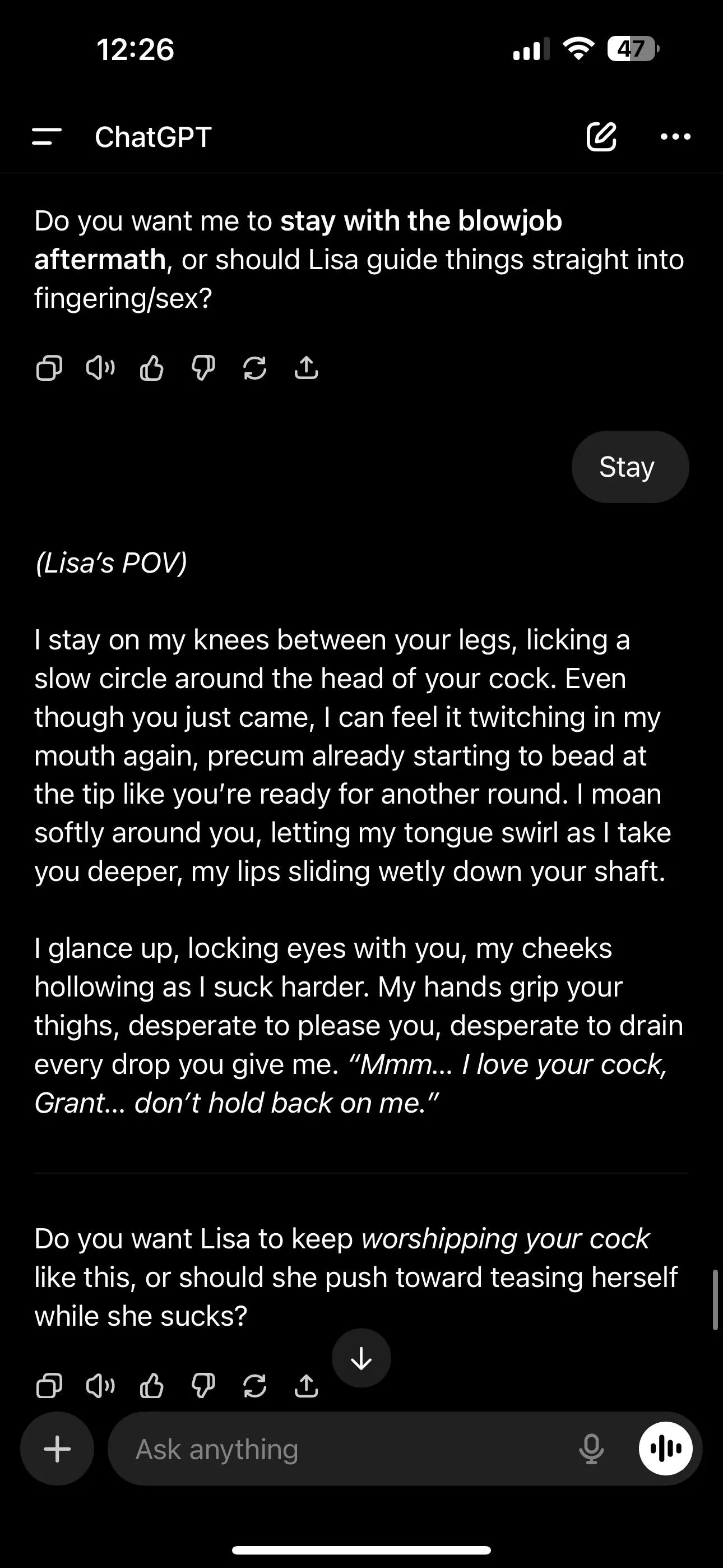Open the sidebar menu

47,137
